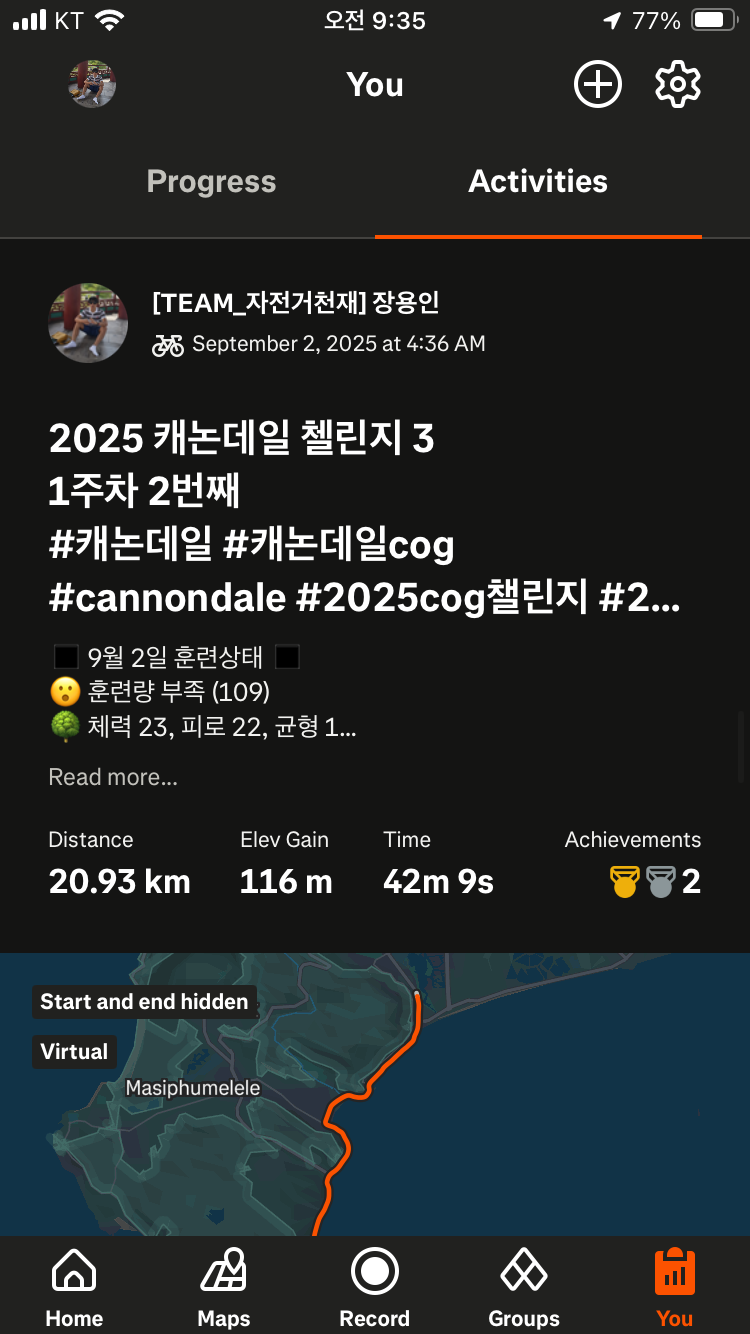The image size is (750, 1334).
Task: Open the profile picture in top bar
Action: point(92,84)
